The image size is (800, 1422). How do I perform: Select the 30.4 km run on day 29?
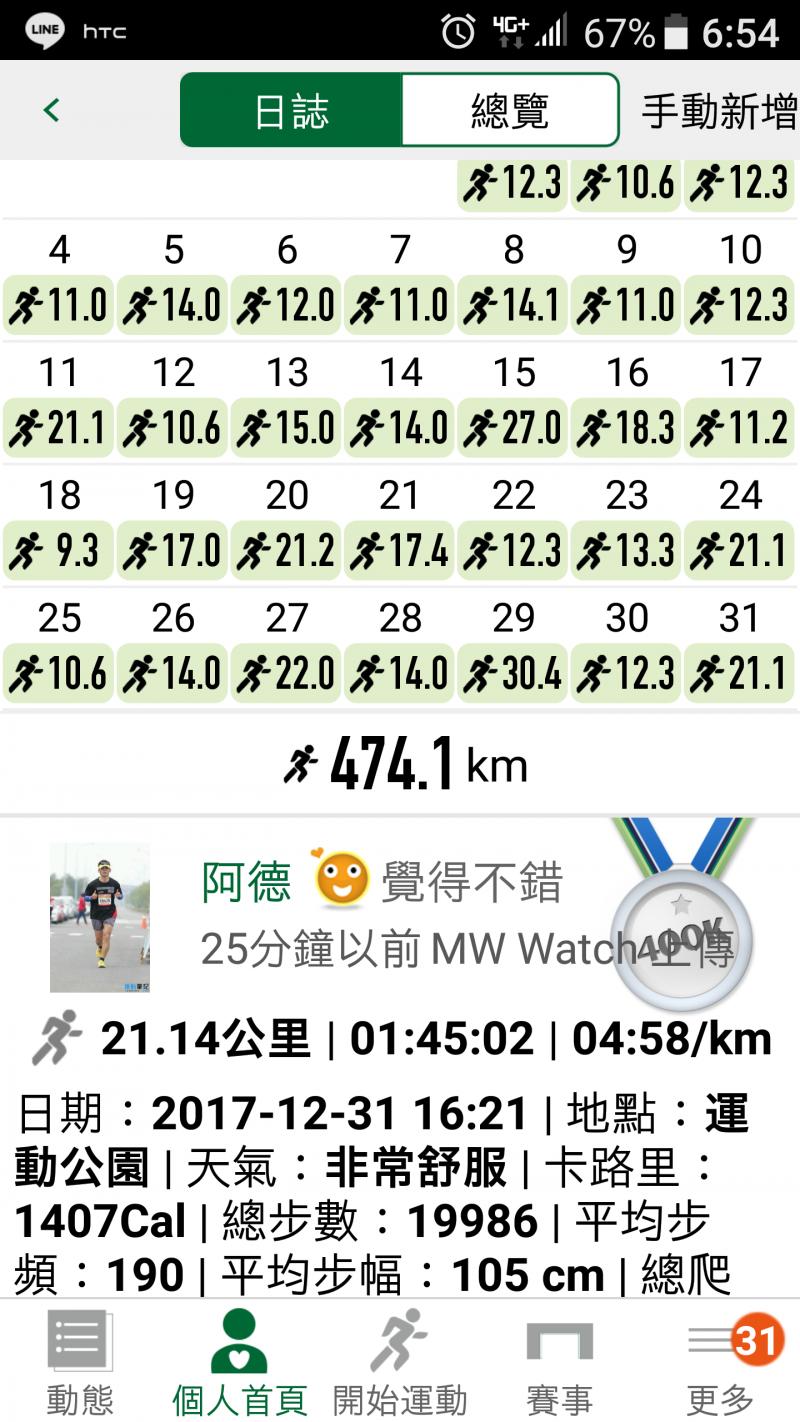coord(513,674)
